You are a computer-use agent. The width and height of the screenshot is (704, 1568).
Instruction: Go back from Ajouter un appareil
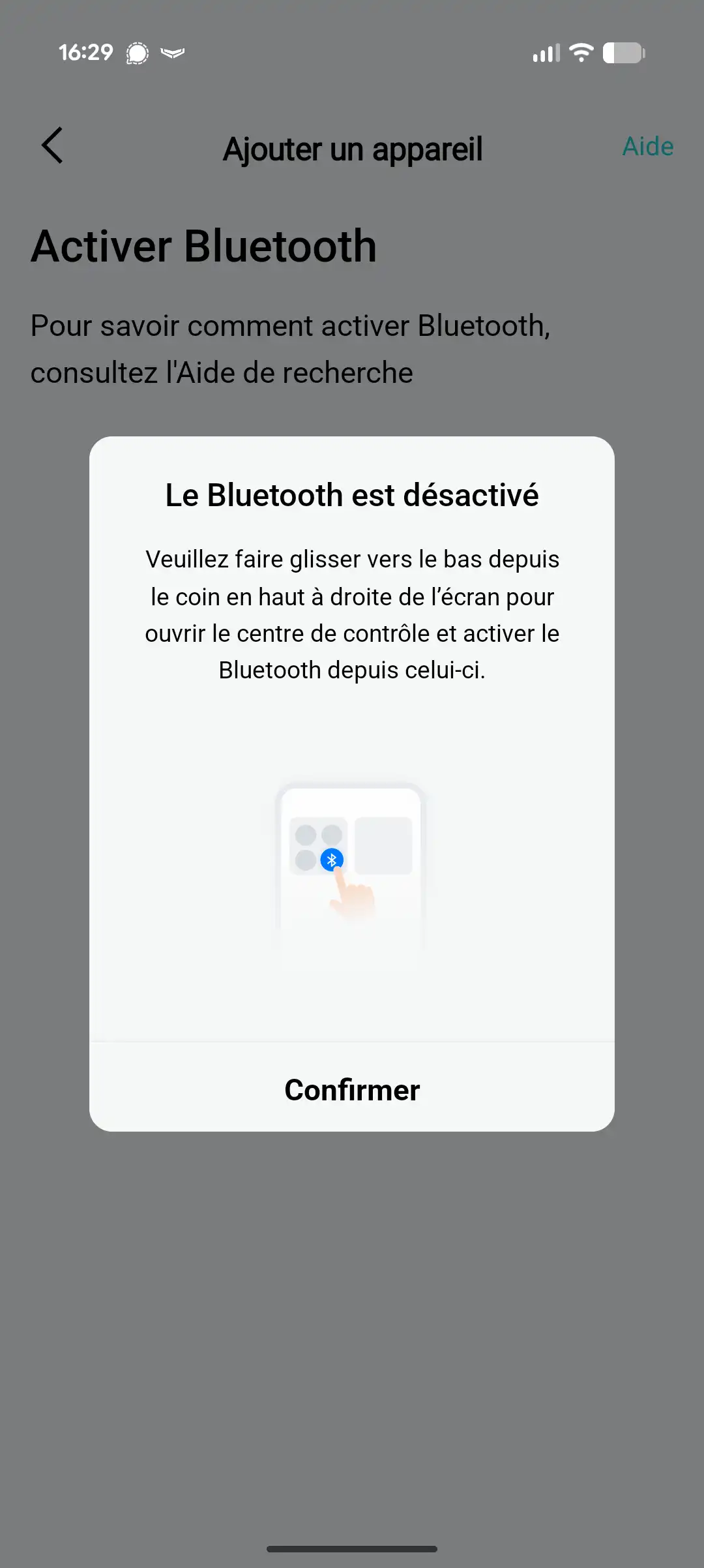coord(52,145)
